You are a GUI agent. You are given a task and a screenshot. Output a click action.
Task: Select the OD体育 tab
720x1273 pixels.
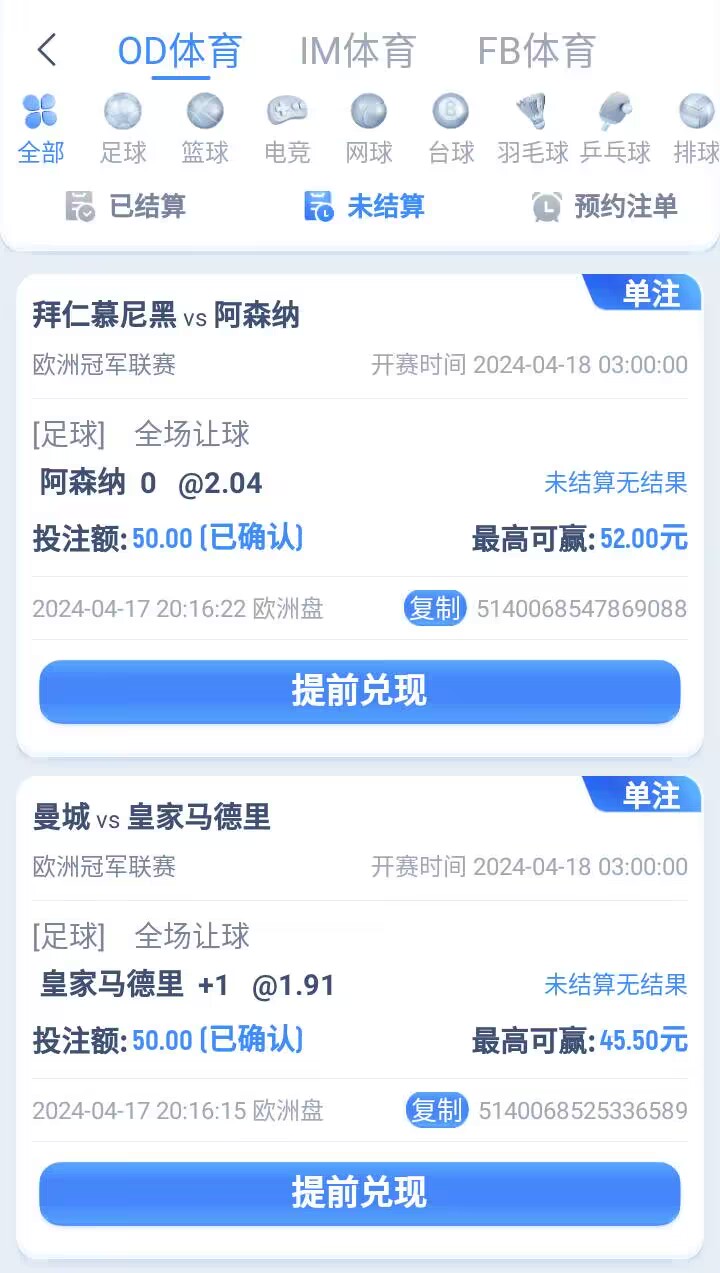click(x=180, y=51)
